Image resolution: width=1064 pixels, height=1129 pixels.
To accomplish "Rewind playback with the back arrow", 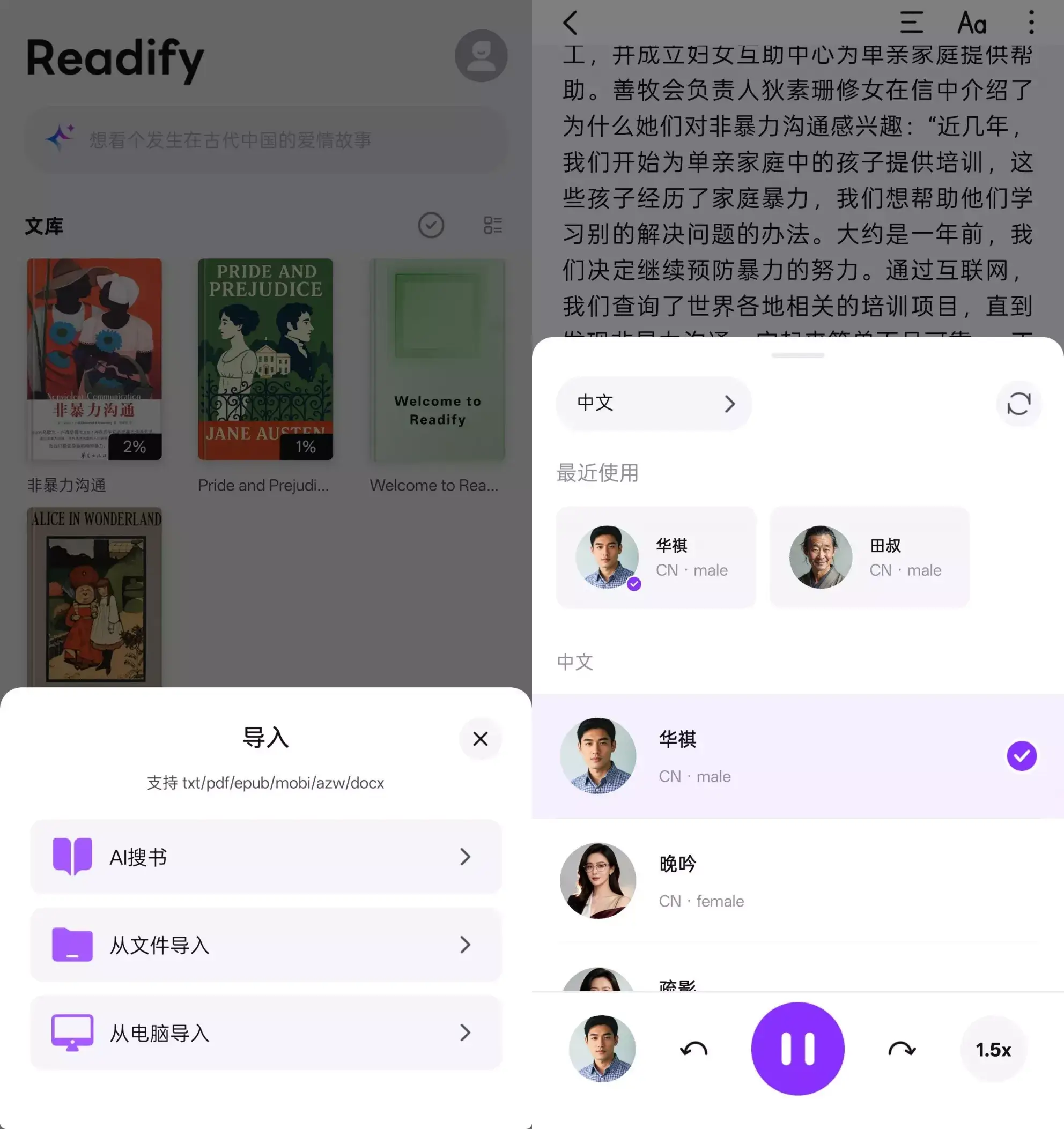I will (x=693, y=1049).
